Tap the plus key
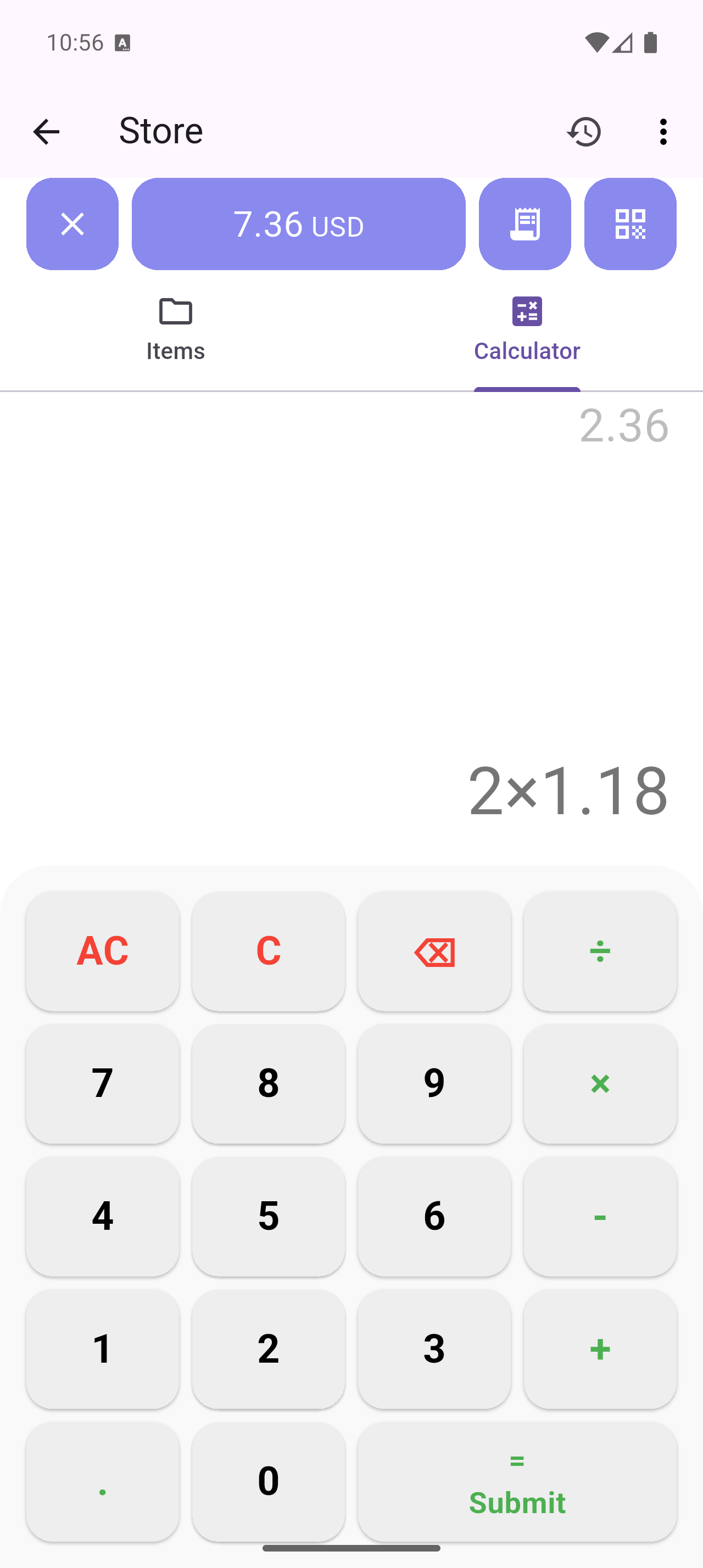Screen dimensions: 703x1568 click(x=600, y=1349)
